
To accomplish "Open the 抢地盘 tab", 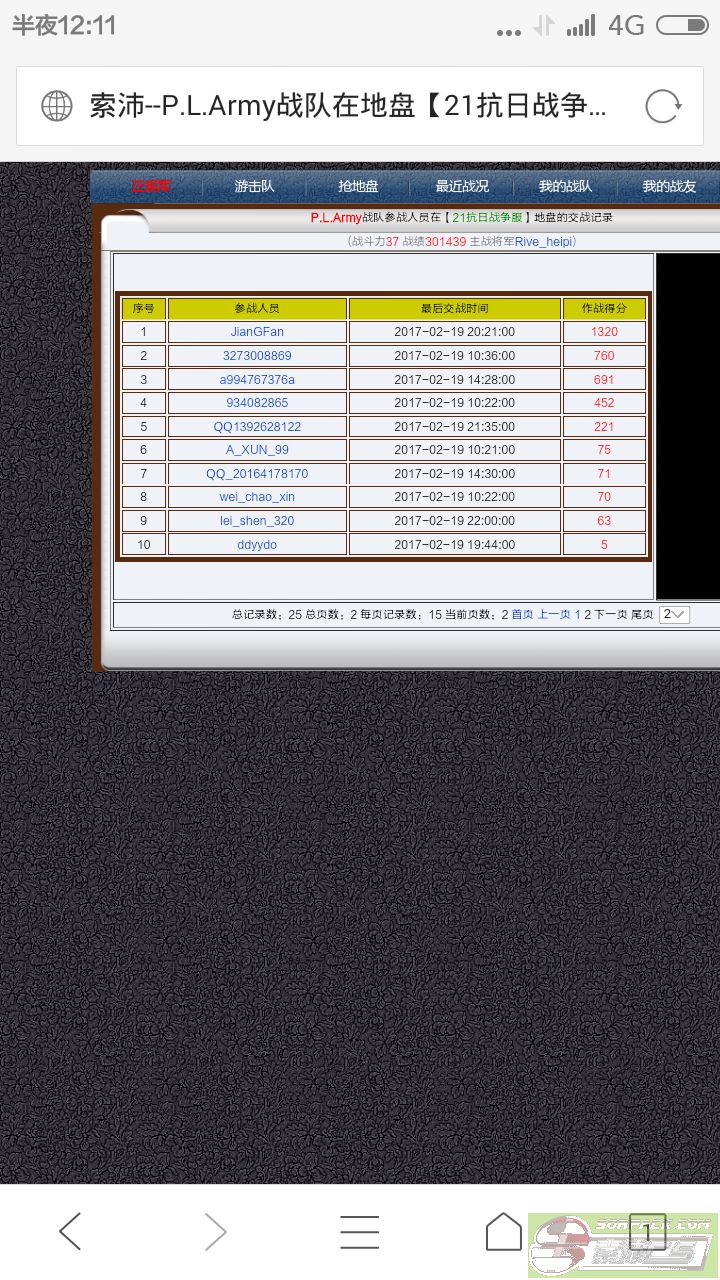I will 358,186.
